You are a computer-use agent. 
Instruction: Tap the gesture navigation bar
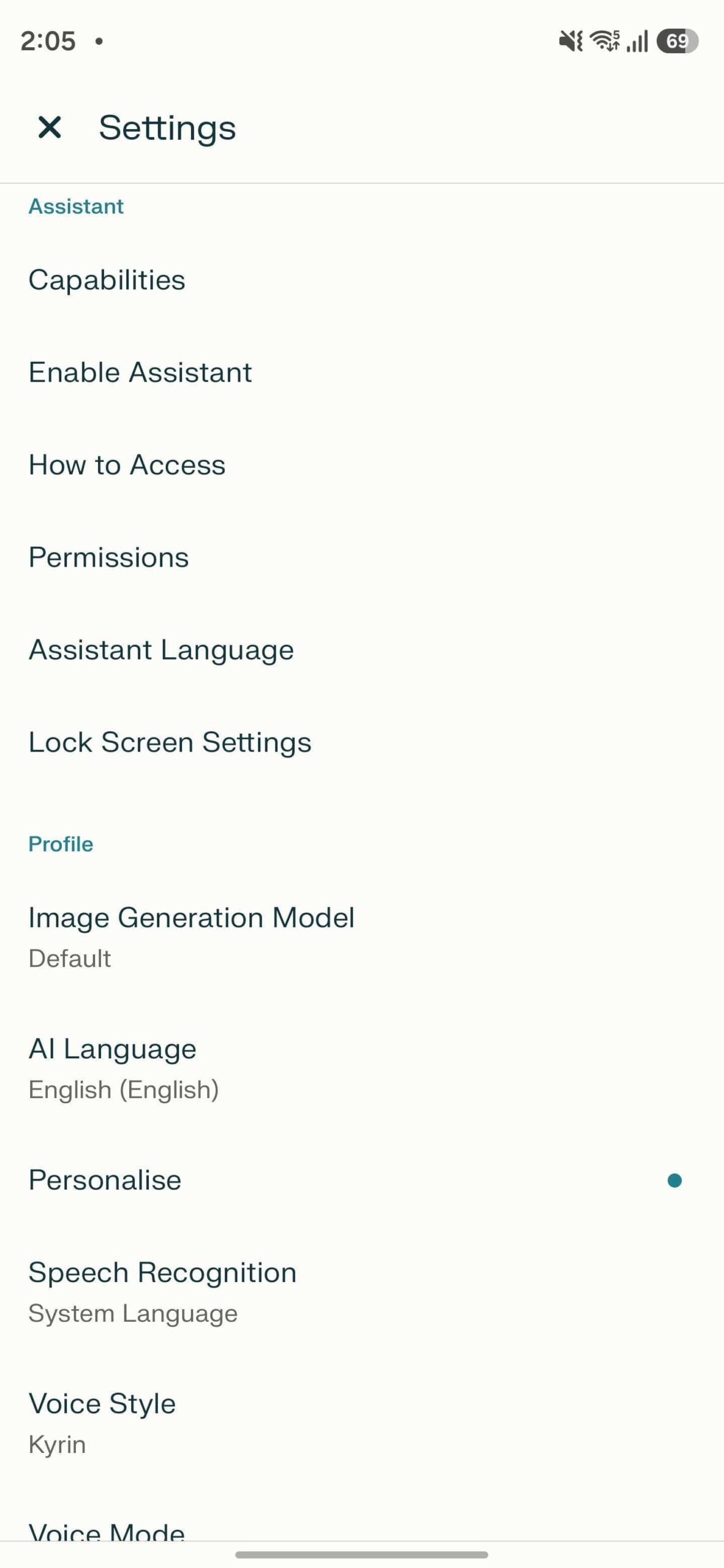pyautogui.click(x=362, y=1553)
